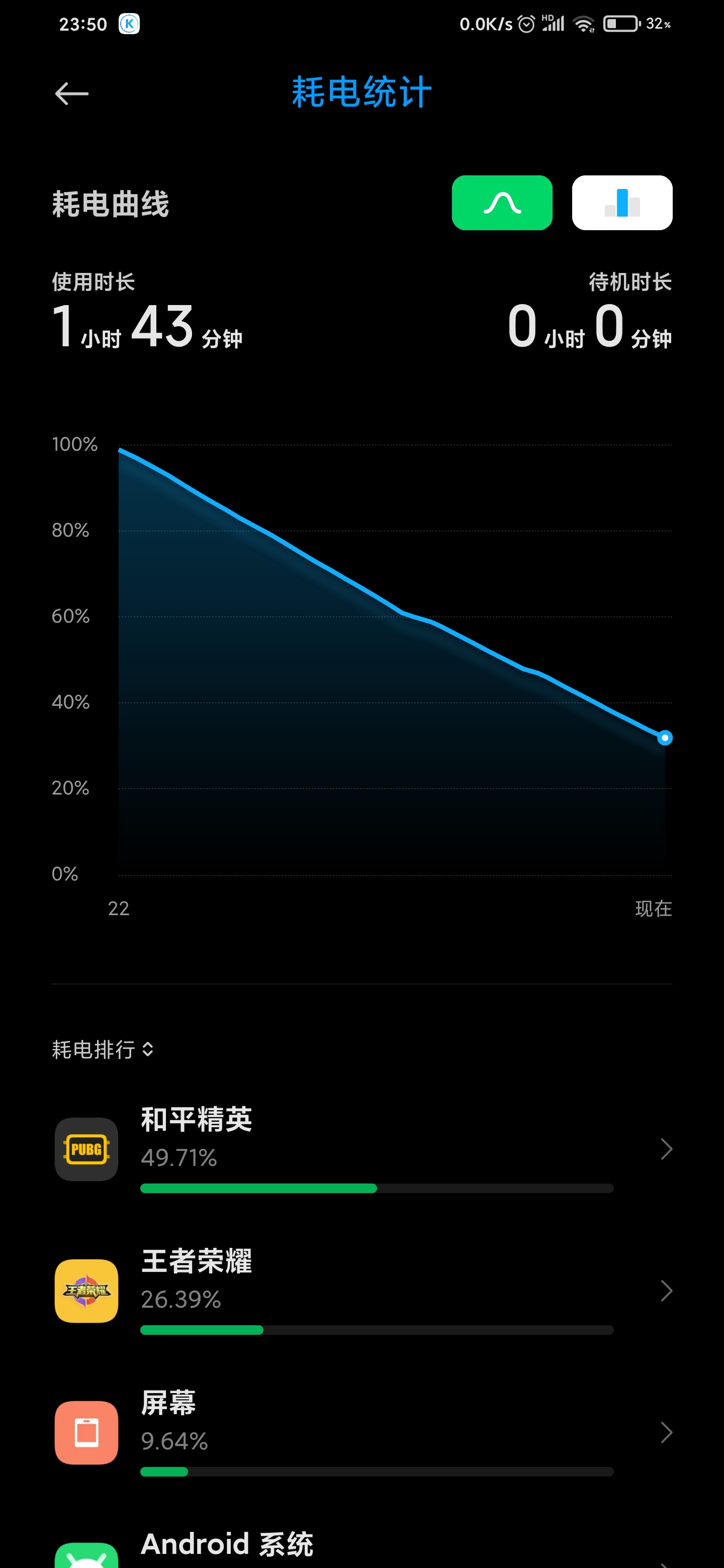Switch to the bar chart view

point(622,203)
